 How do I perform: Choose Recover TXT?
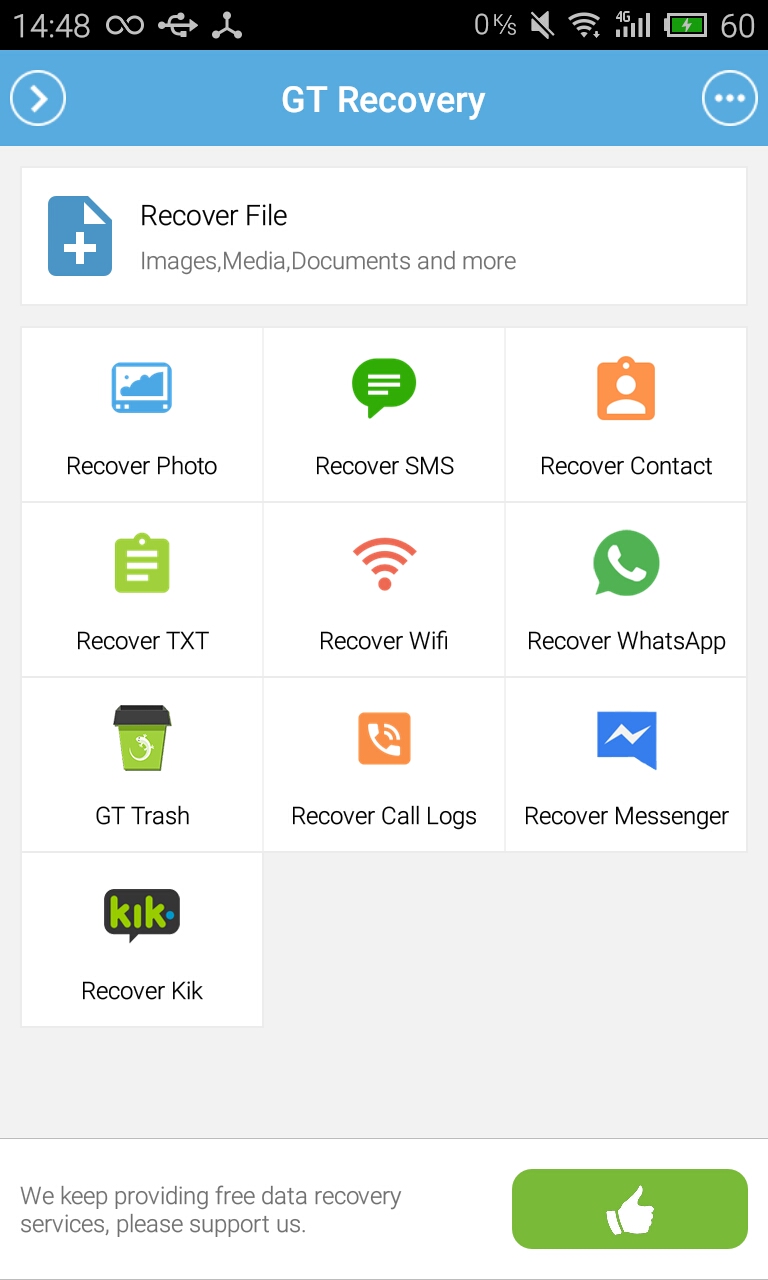[142, 590]
